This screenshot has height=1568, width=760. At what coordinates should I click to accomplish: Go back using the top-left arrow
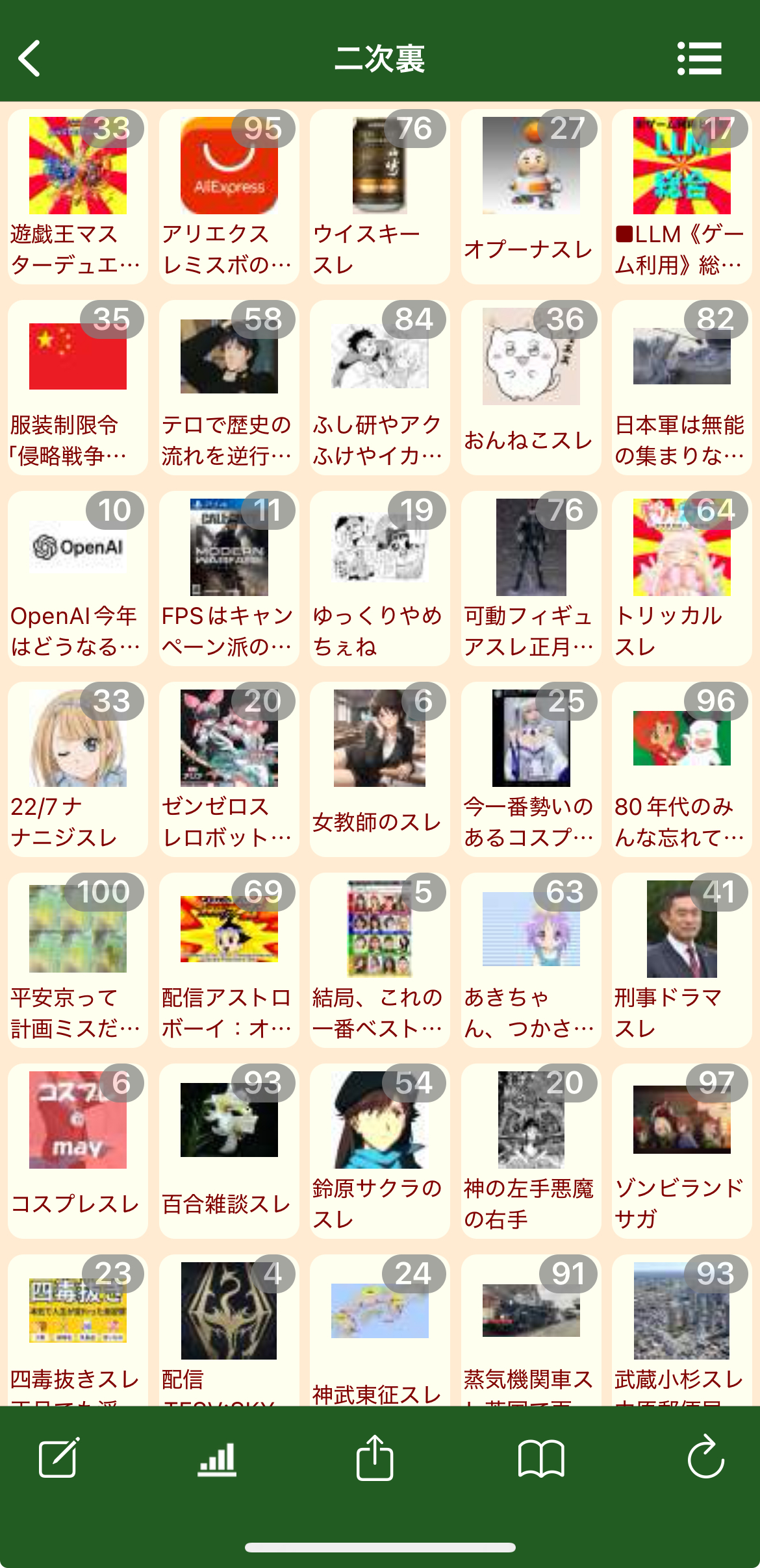[x=30, y=58]
